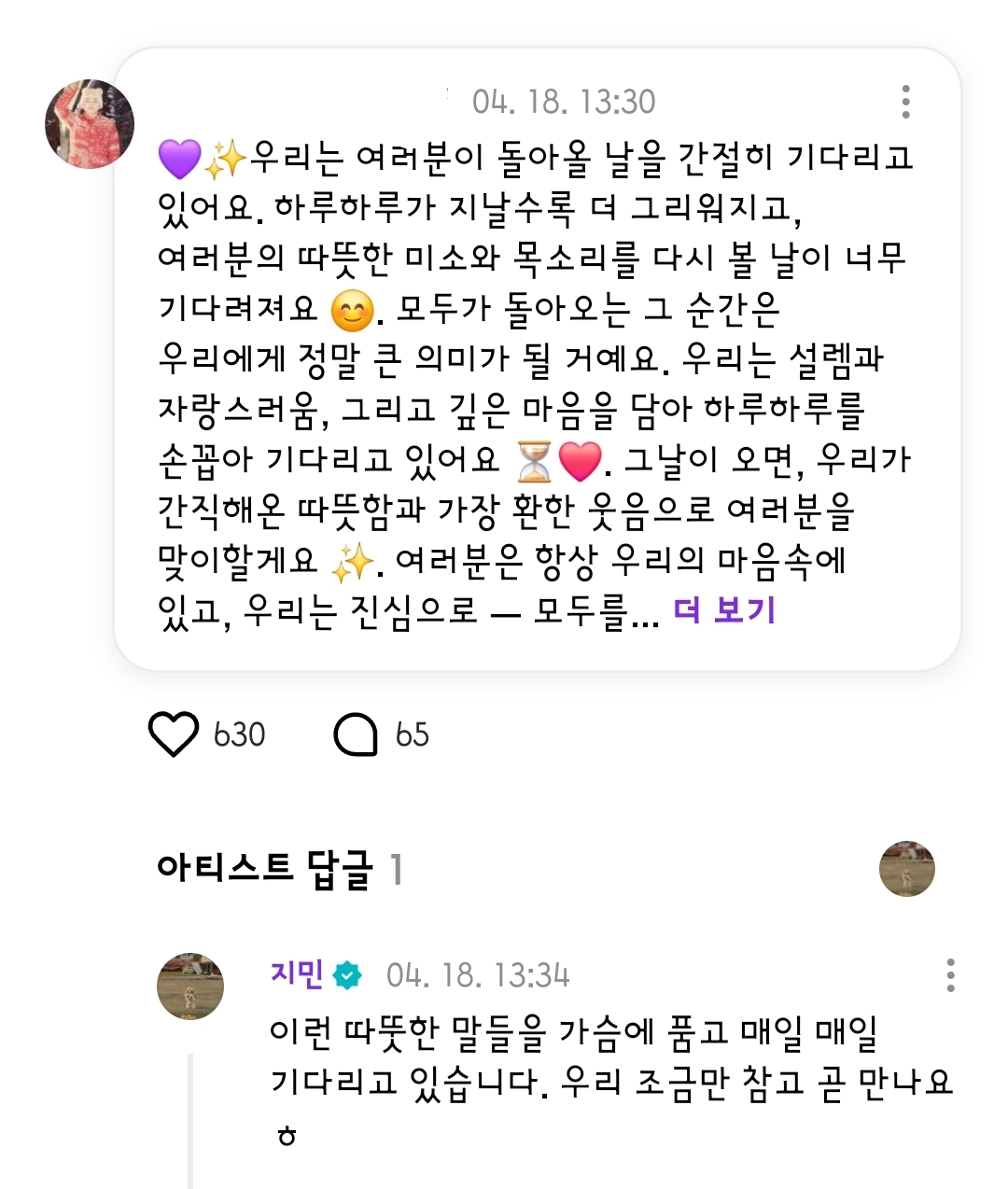Like the fan post with 630 likes

[174, 734]
